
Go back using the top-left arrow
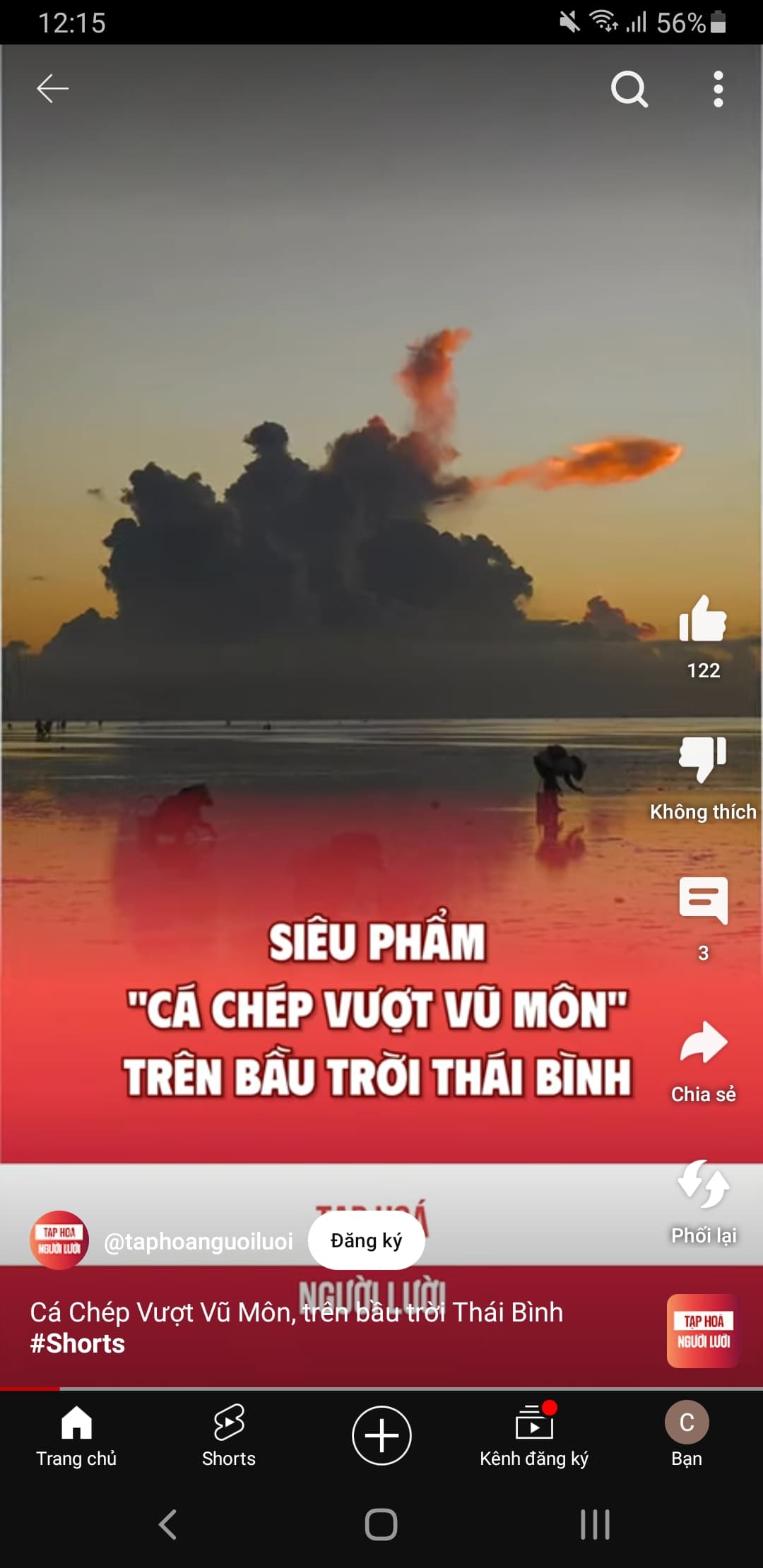52,89
